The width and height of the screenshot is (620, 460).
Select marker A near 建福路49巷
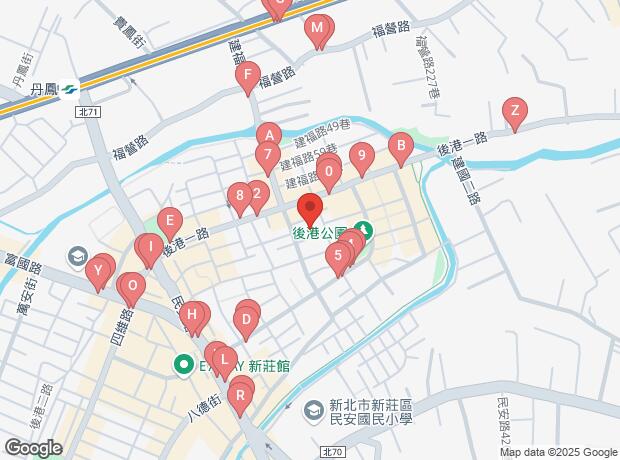tap(268, 135)
